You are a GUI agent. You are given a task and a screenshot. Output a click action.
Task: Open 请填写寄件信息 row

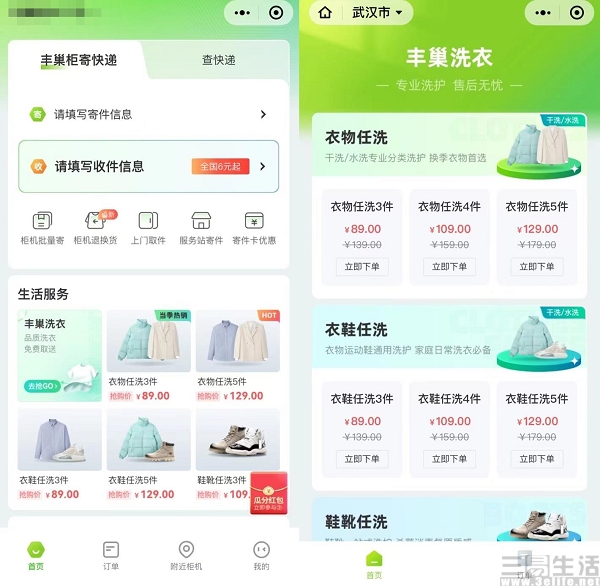coord(148,114)
